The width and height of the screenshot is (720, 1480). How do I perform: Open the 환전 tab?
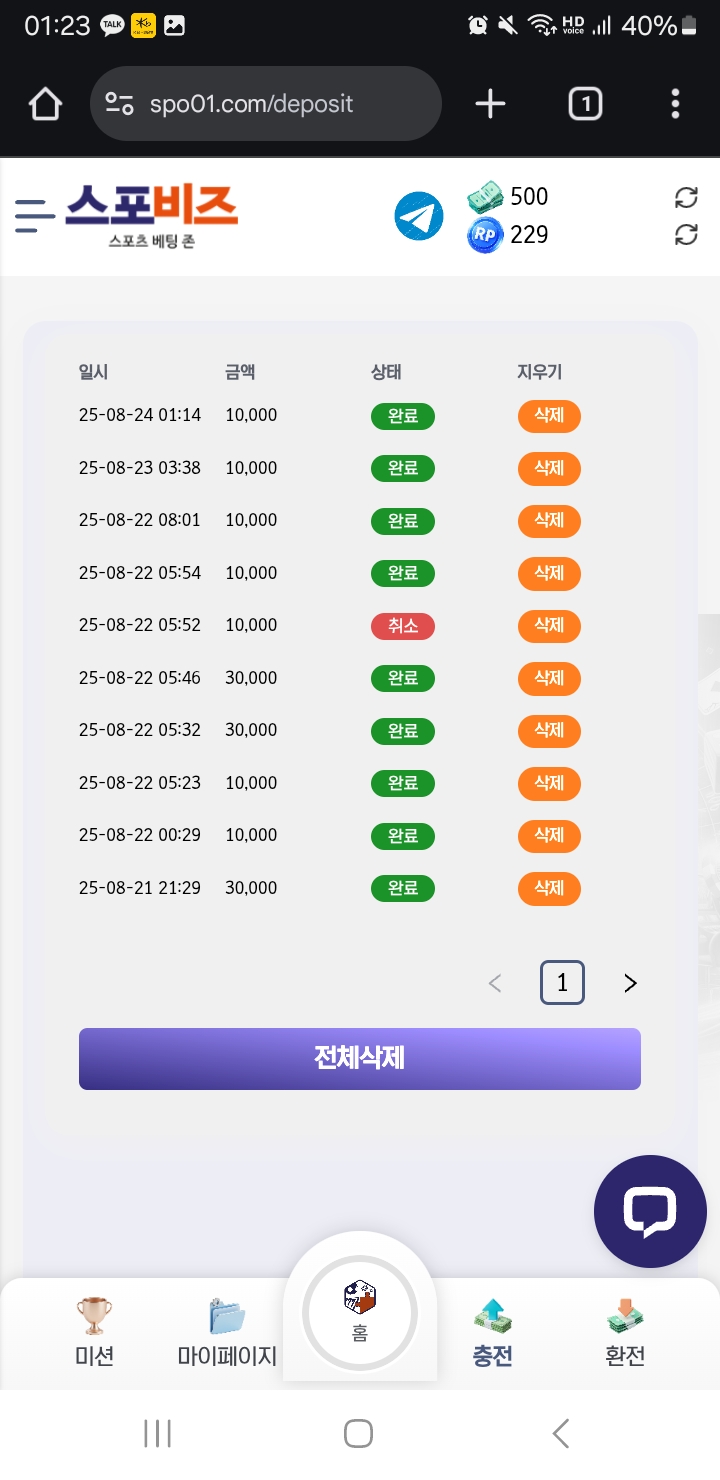(x=625, y=1332)
